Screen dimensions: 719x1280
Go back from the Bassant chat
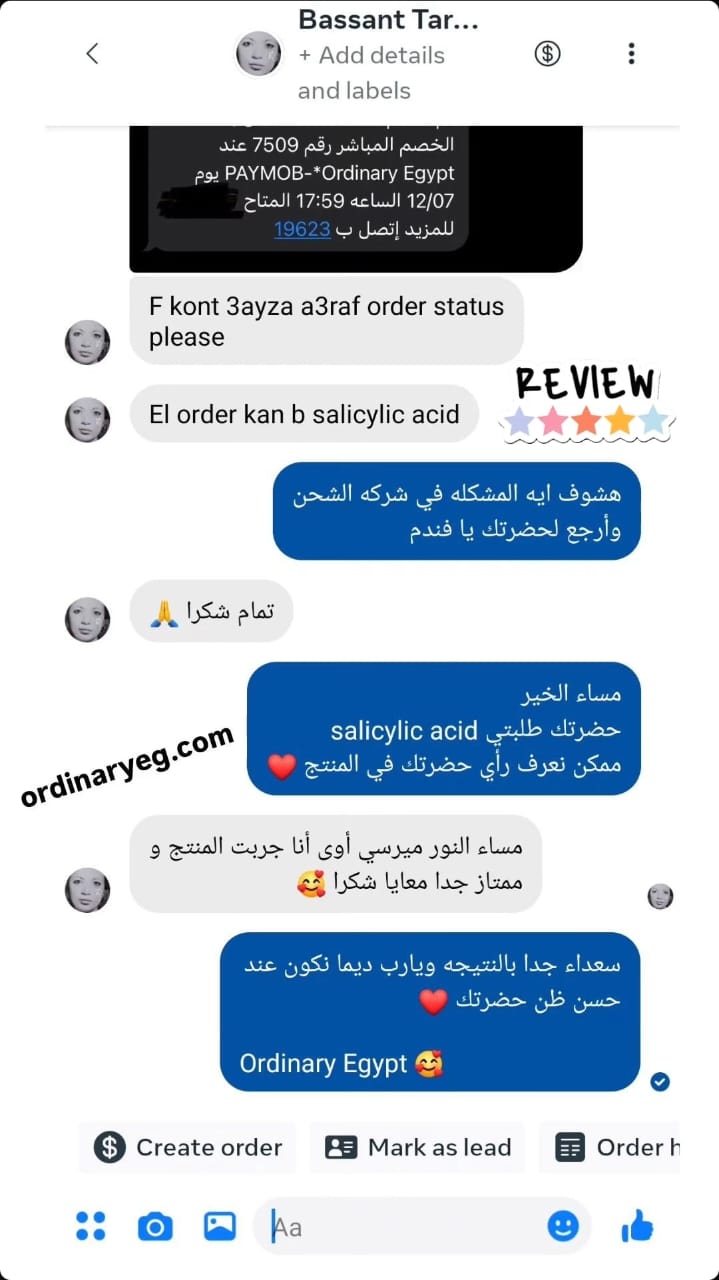tap(92, 54)
